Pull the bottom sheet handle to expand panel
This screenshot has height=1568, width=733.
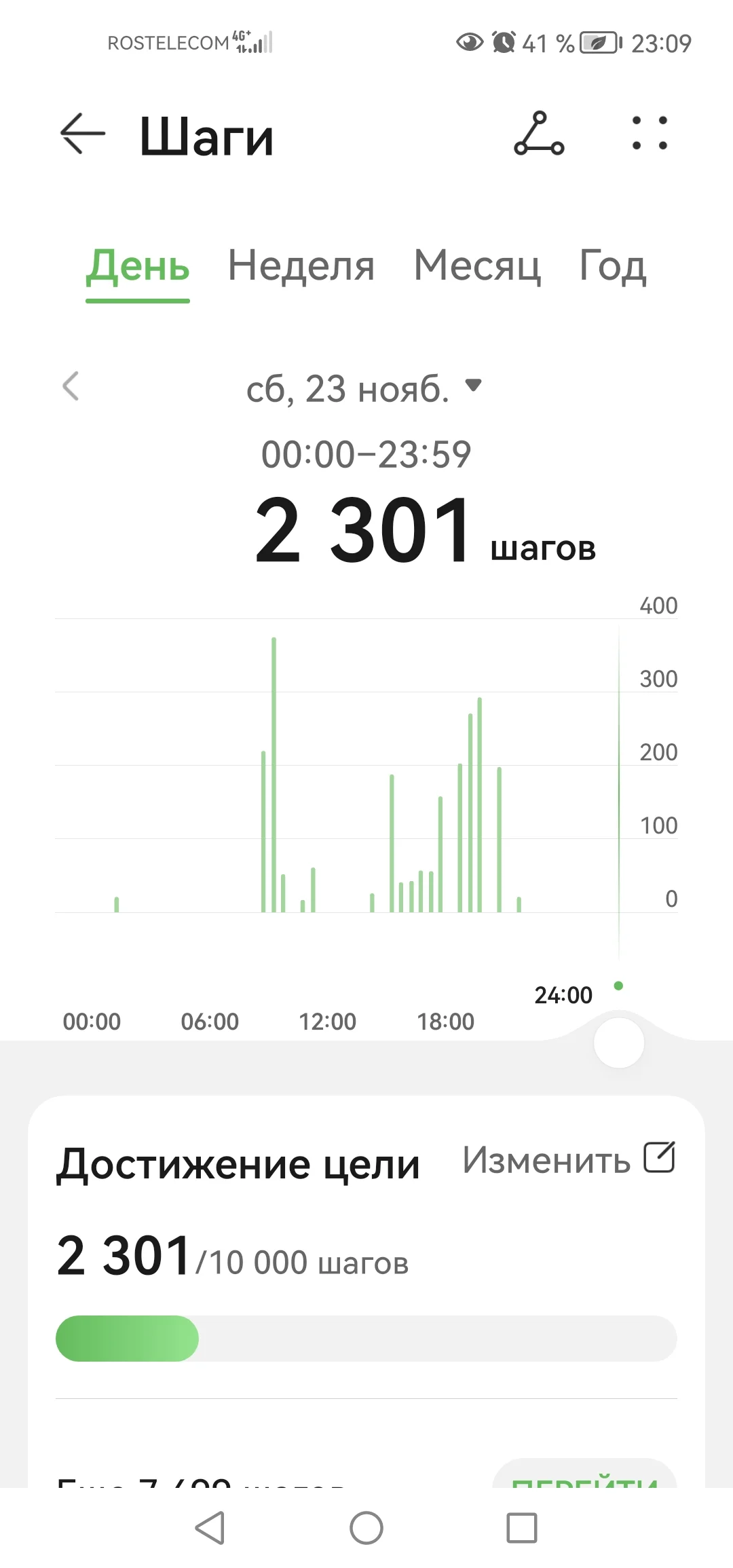(618, 1041)
